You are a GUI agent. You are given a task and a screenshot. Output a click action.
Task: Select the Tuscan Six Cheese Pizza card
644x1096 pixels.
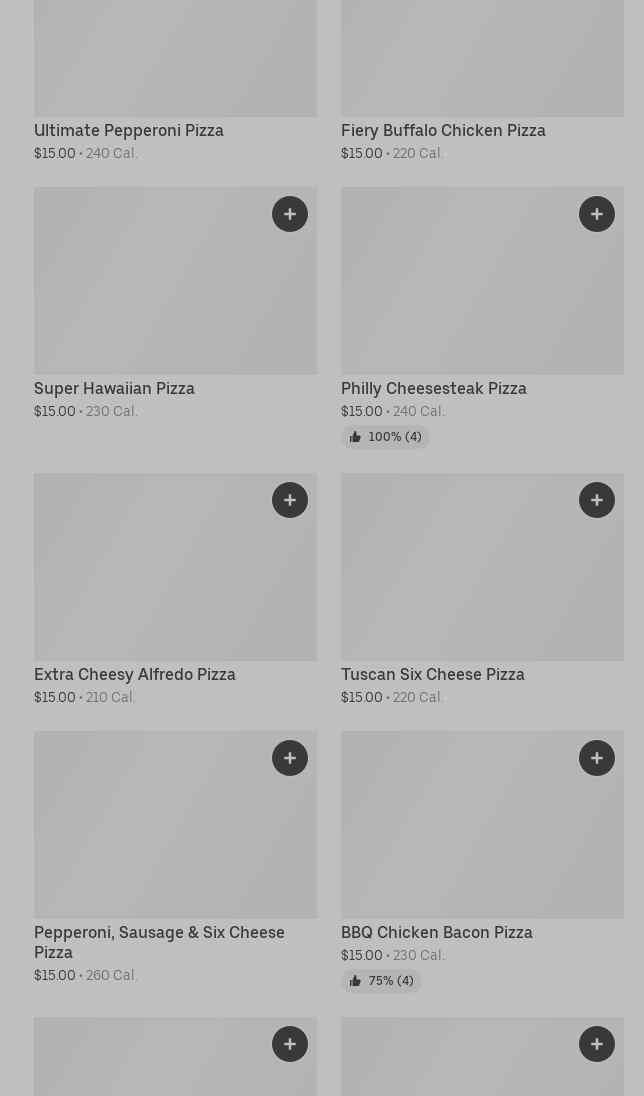432,675
